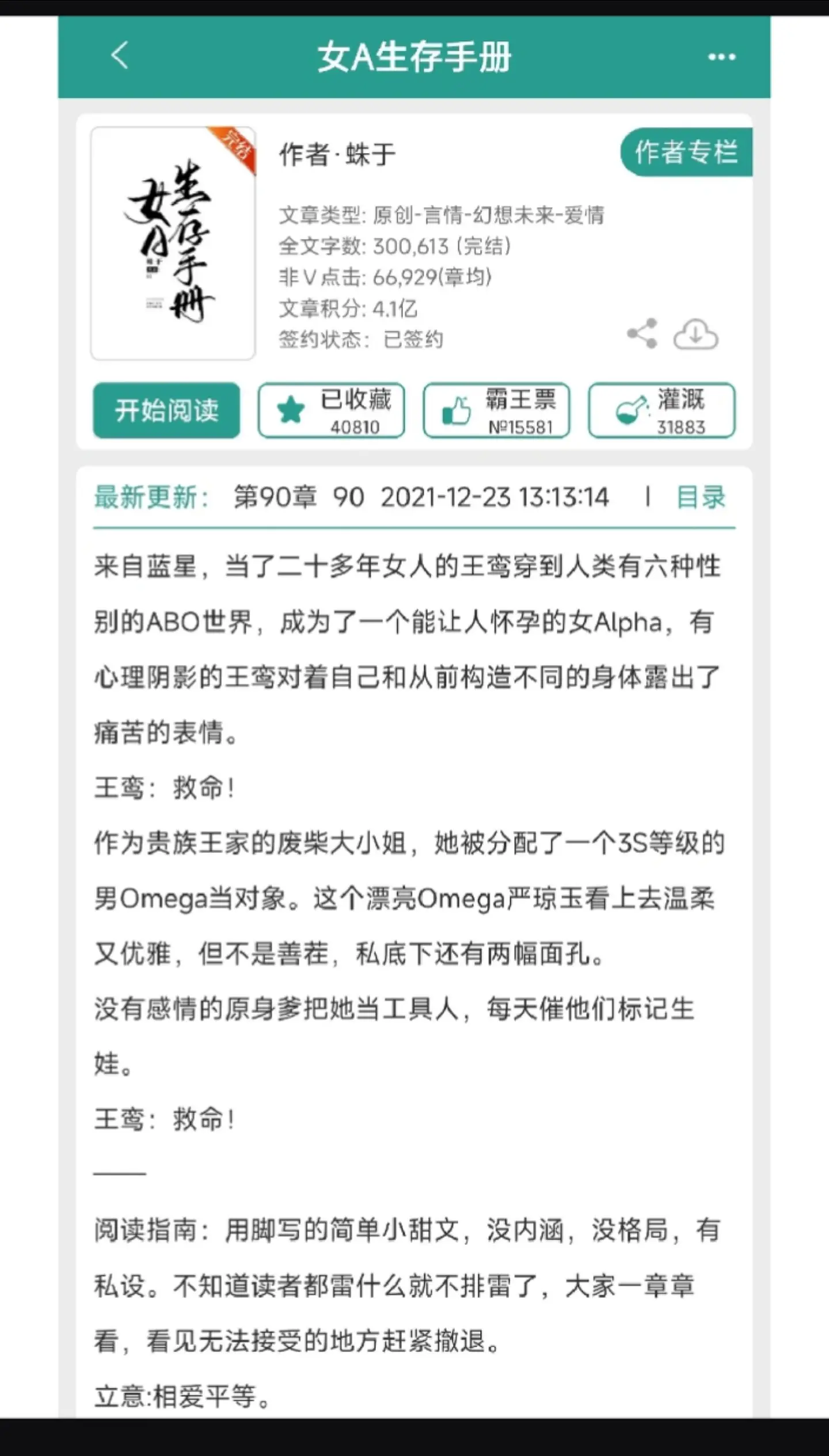This screenshot has width=829, height=1456.
Task: Share this novel
Action: pyautogui.click(x=642, y=333)
